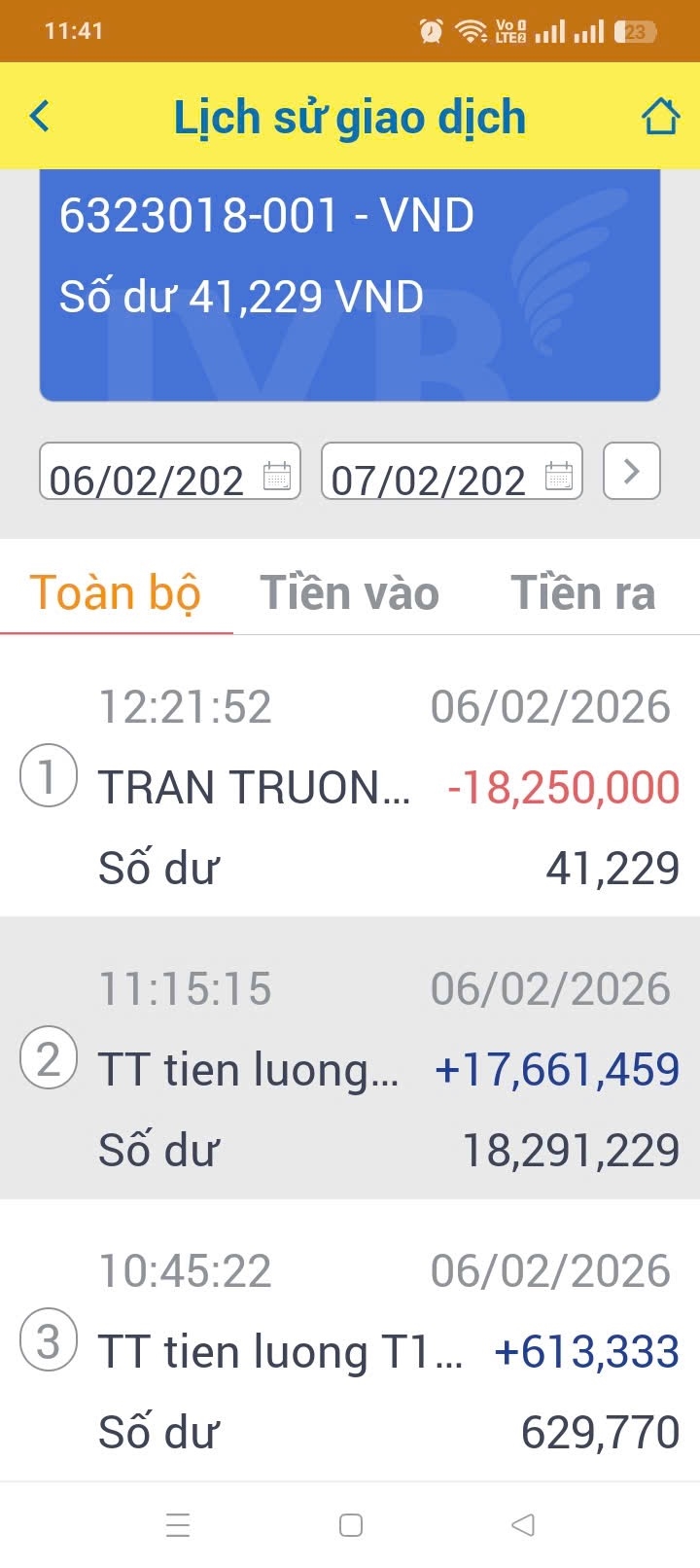The width and height of the screenshot is (700, 1568).
Task: Tap the system back button
Action: pyautogui.click(x=523, y=1525)
